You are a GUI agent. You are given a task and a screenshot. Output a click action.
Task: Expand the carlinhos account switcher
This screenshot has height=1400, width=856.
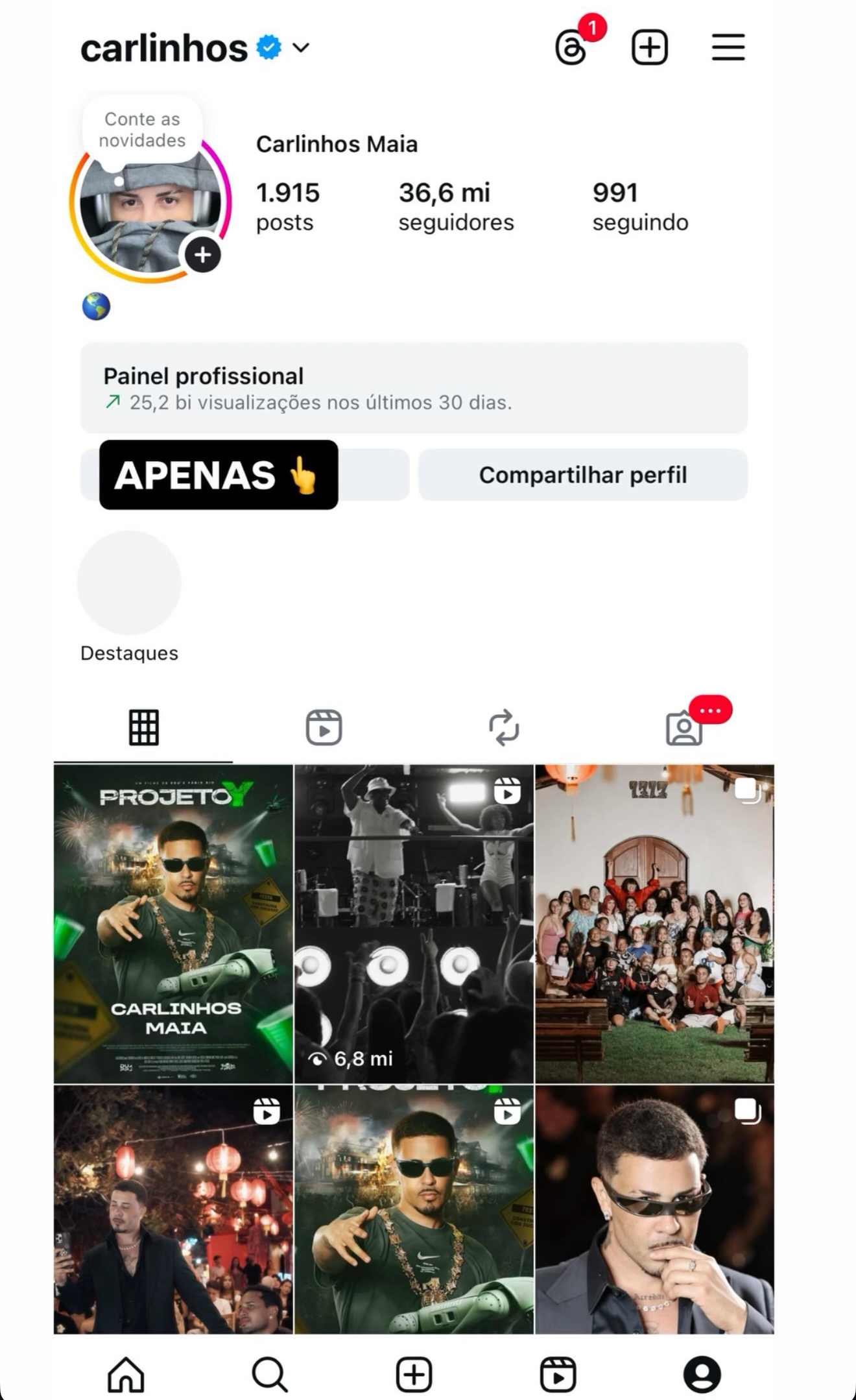(x=301, y=47)
